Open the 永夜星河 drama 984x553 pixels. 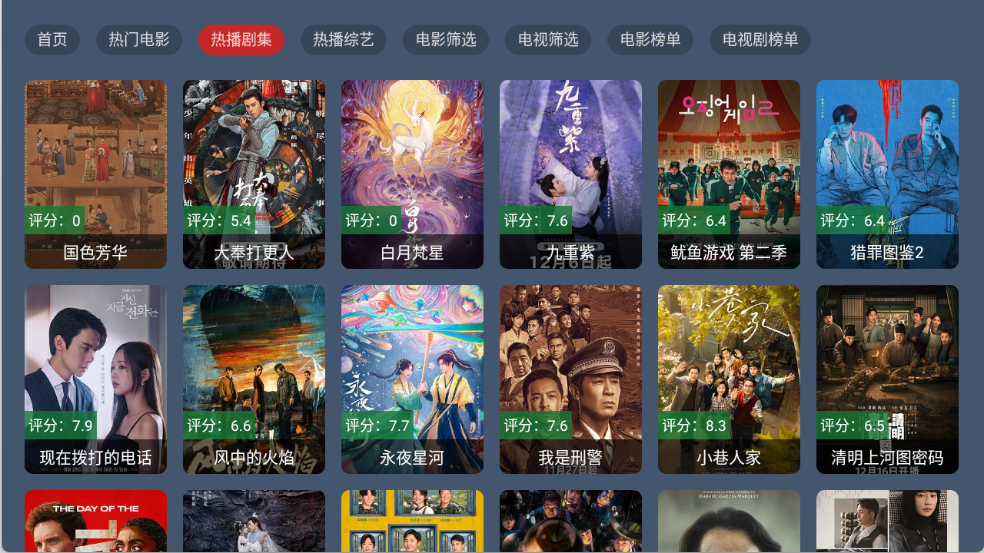tap(412, 380)
